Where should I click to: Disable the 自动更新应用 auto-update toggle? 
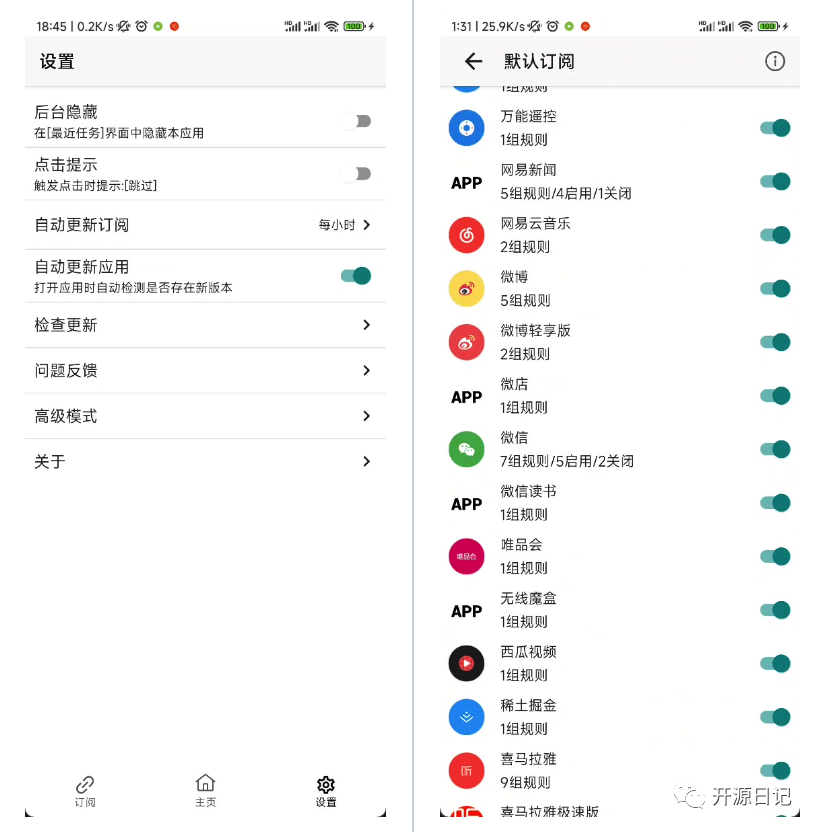pyautogui.click(x=356, y=274)
